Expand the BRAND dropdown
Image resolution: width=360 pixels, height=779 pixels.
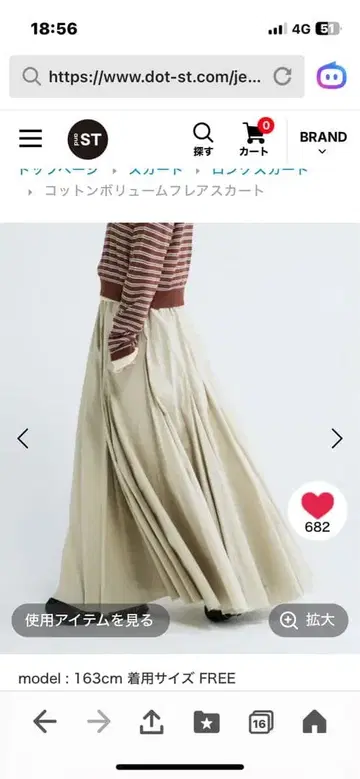tap(323, 143)
